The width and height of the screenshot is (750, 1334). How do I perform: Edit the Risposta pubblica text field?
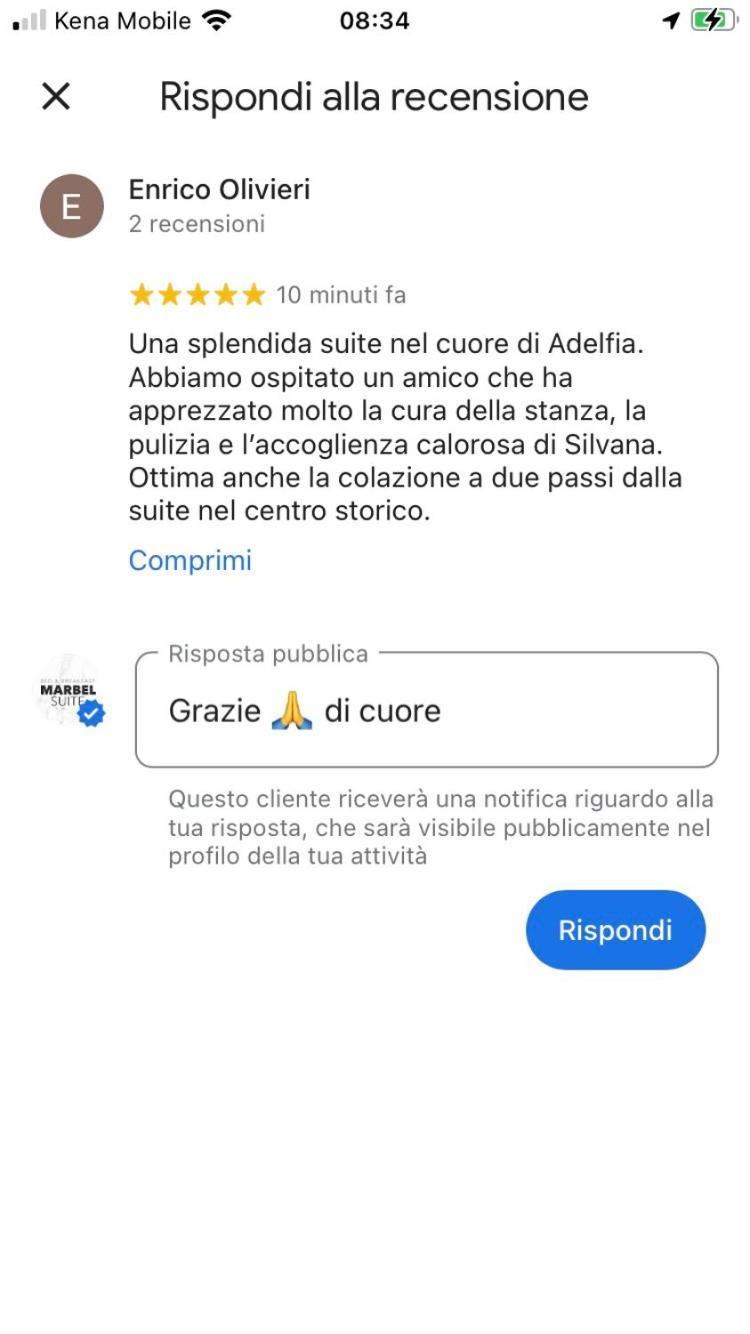427,712
